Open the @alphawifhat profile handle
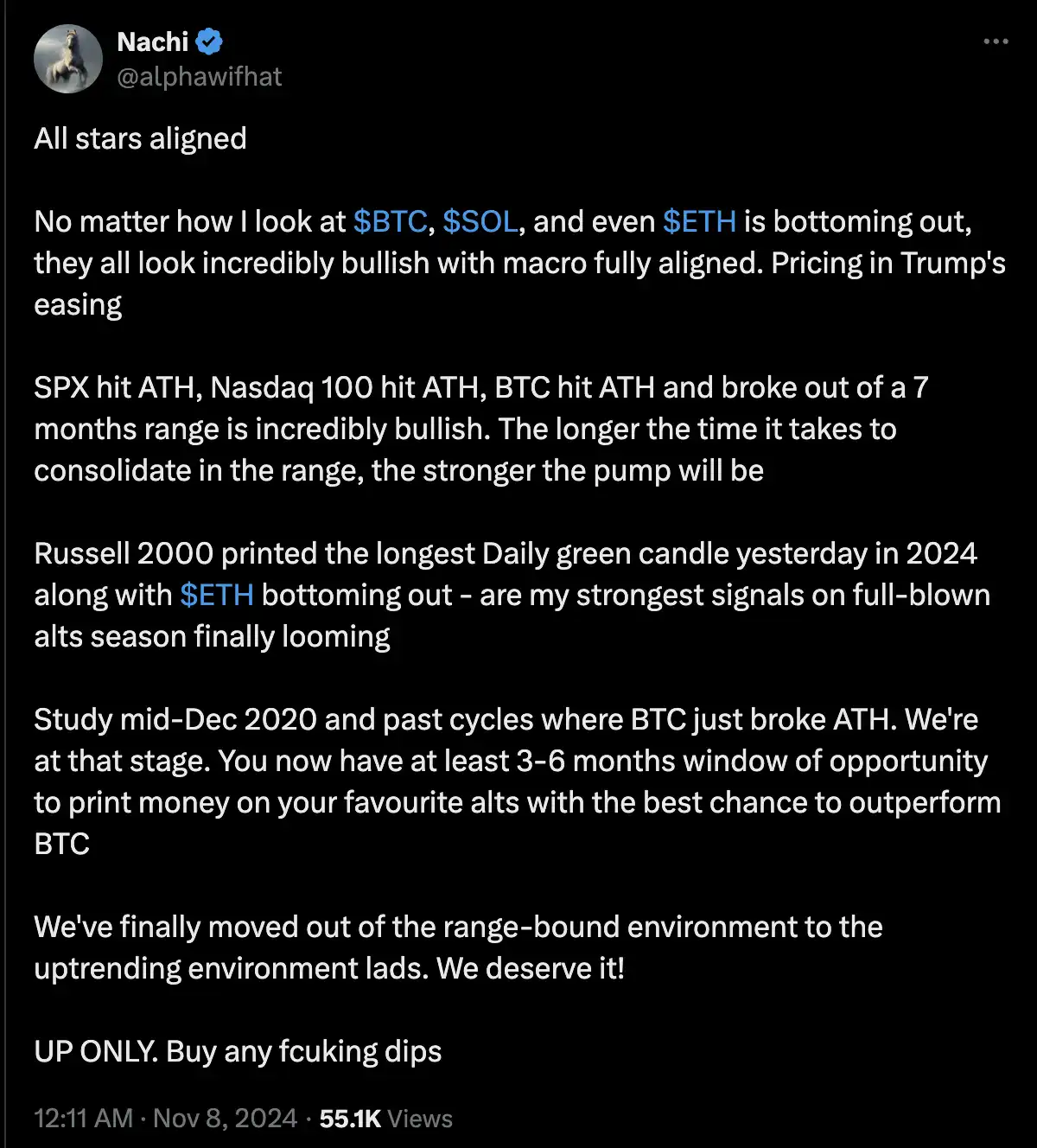Screen dimensions: 1037x1148 click(199, 77)
